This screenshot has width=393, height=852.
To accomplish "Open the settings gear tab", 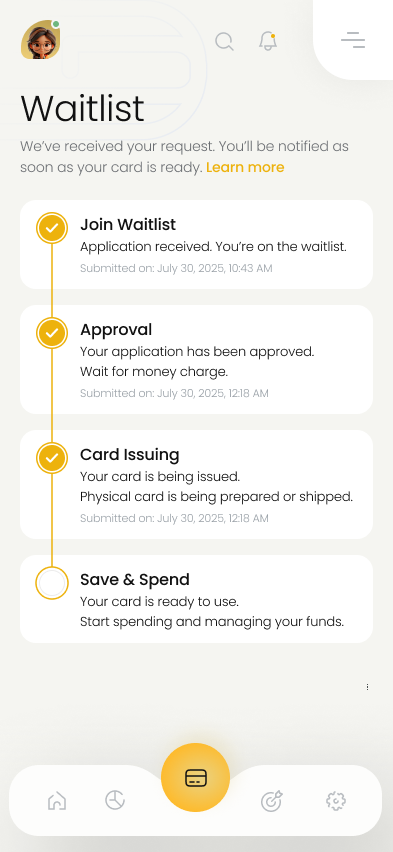I will 336,800.
